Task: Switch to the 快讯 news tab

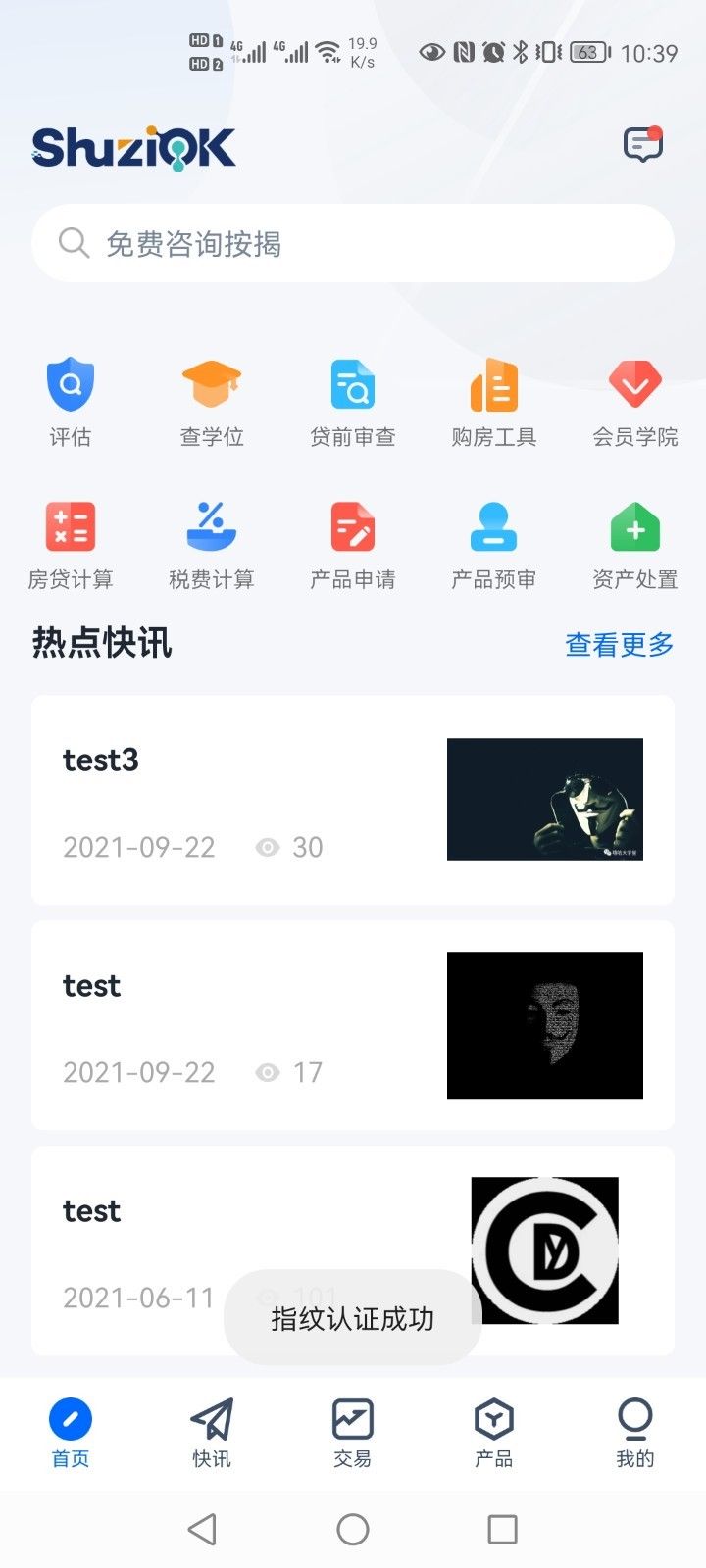Action: 211,1433
